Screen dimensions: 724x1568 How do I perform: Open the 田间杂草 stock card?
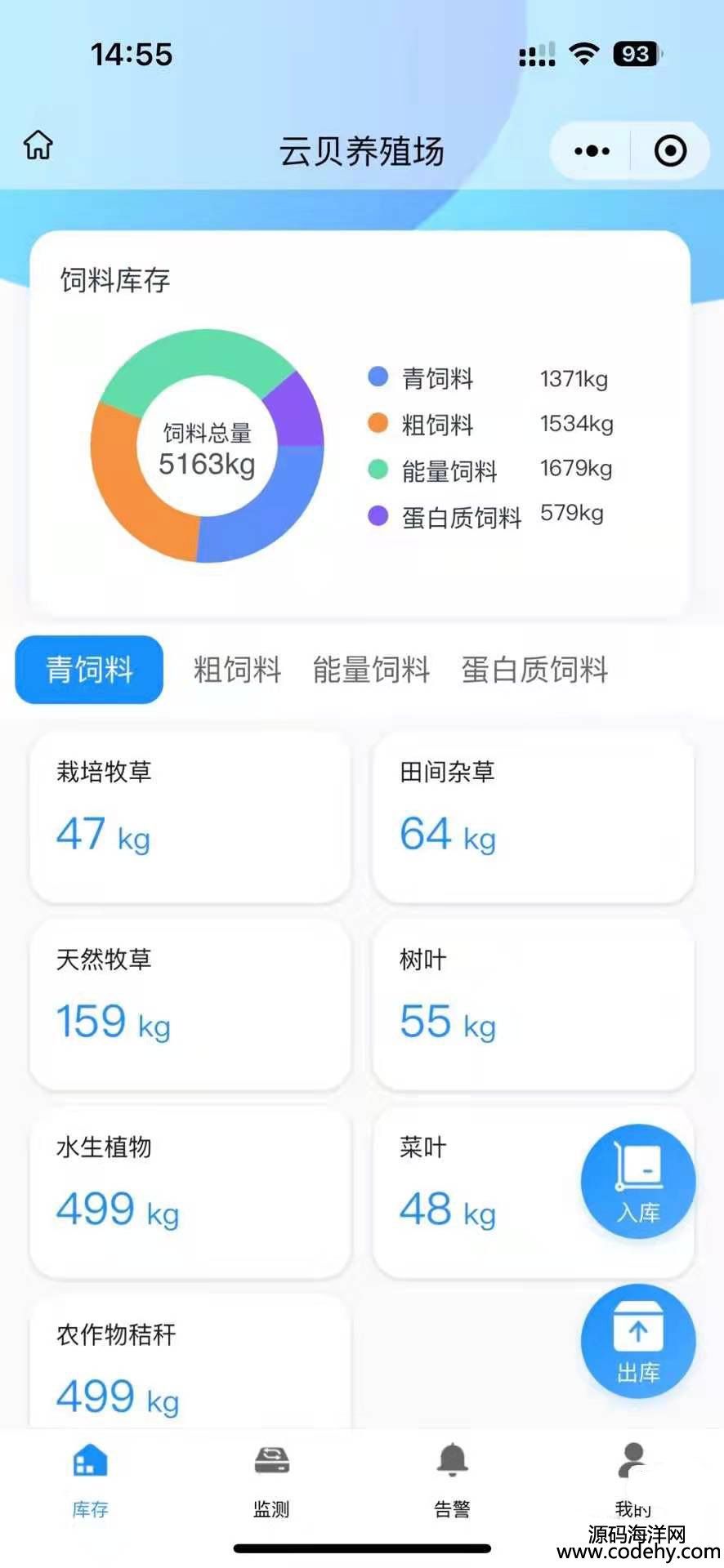pyautogui.click(x=533, y=817)
